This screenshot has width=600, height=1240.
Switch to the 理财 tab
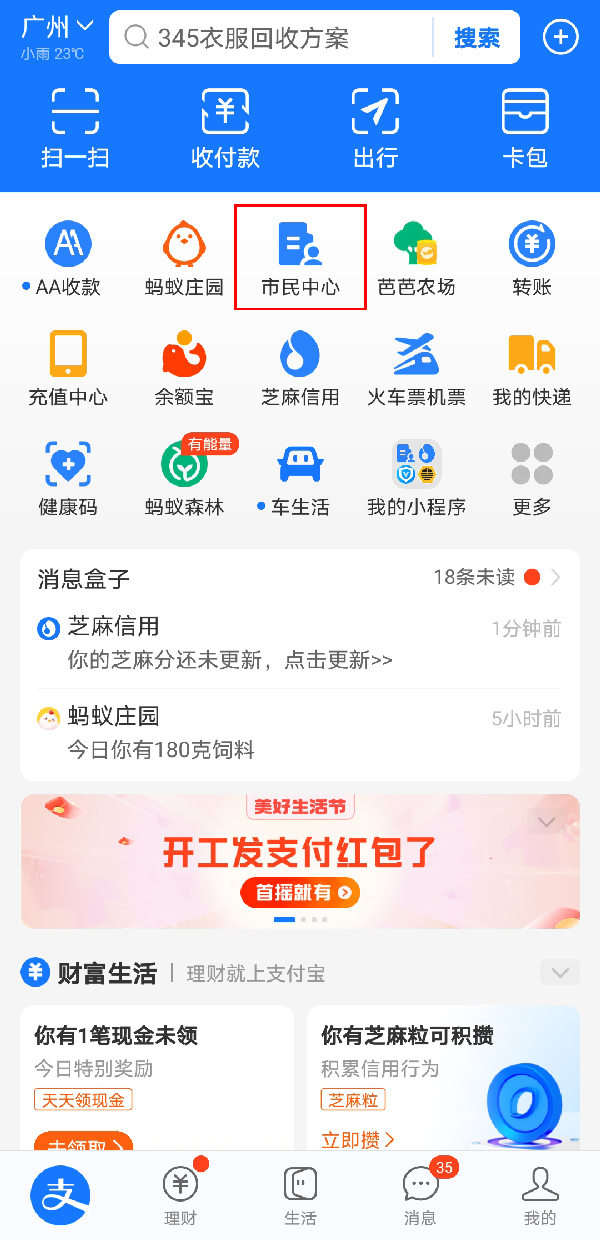[180, 1195]
